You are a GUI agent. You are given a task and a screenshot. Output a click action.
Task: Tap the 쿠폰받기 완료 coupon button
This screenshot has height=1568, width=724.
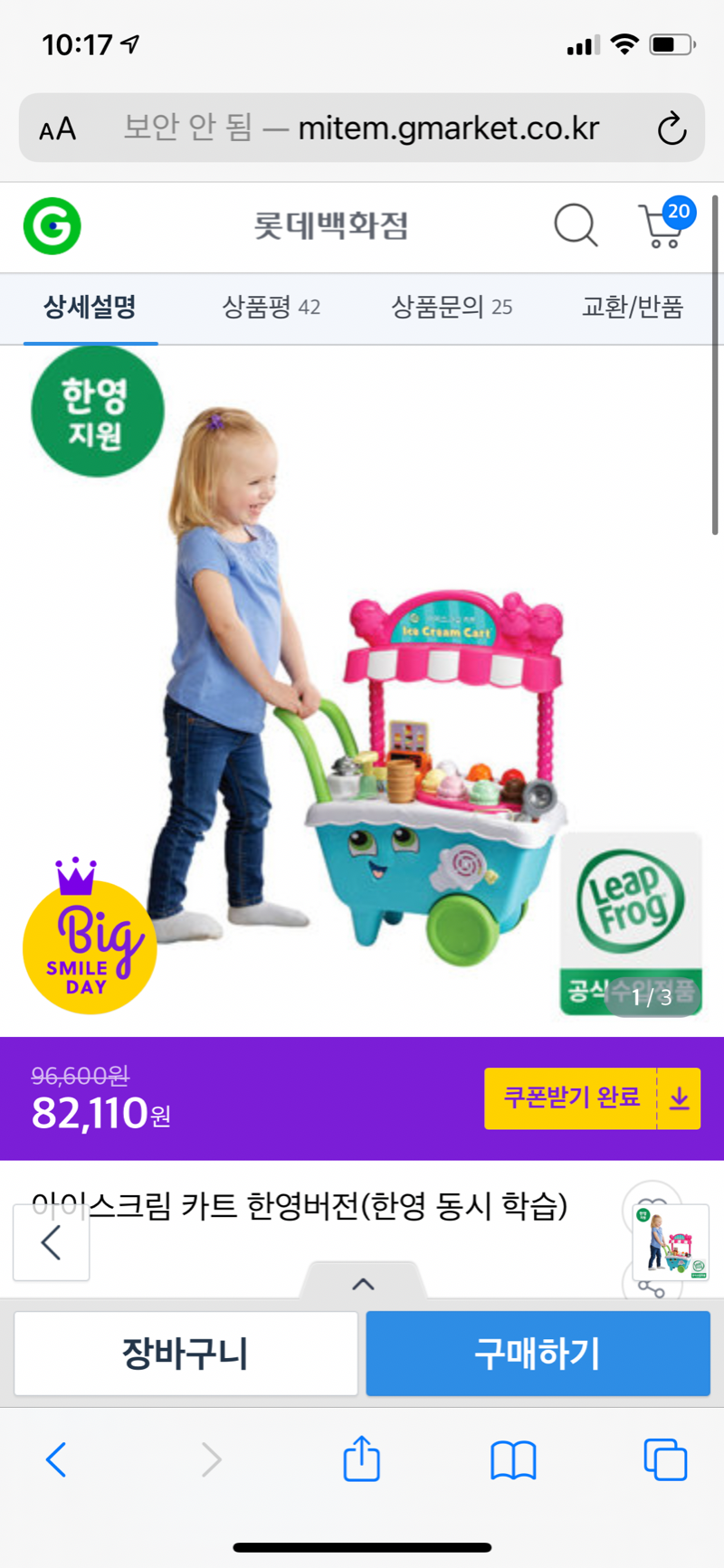[592, 1098]
